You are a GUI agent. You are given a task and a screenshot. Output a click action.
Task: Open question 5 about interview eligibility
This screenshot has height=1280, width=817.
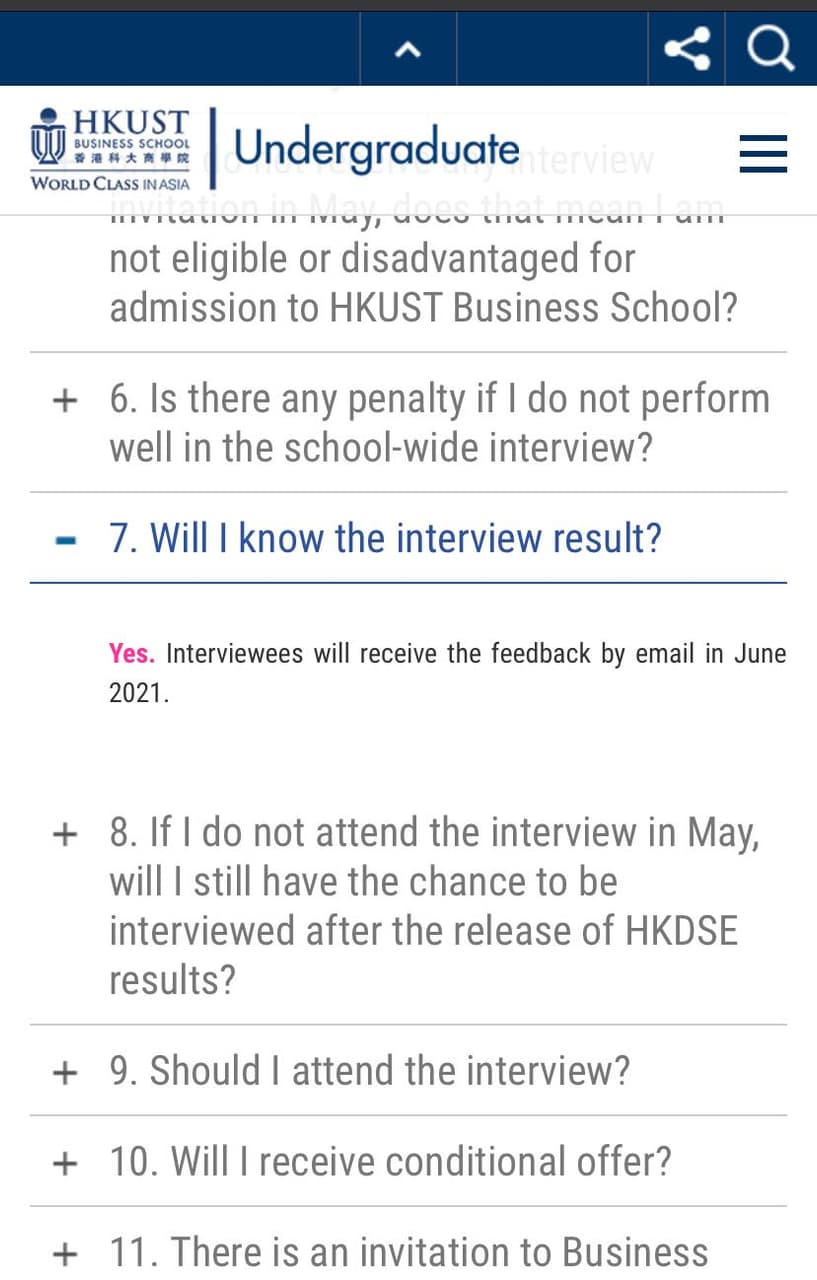tap(420, 282)
